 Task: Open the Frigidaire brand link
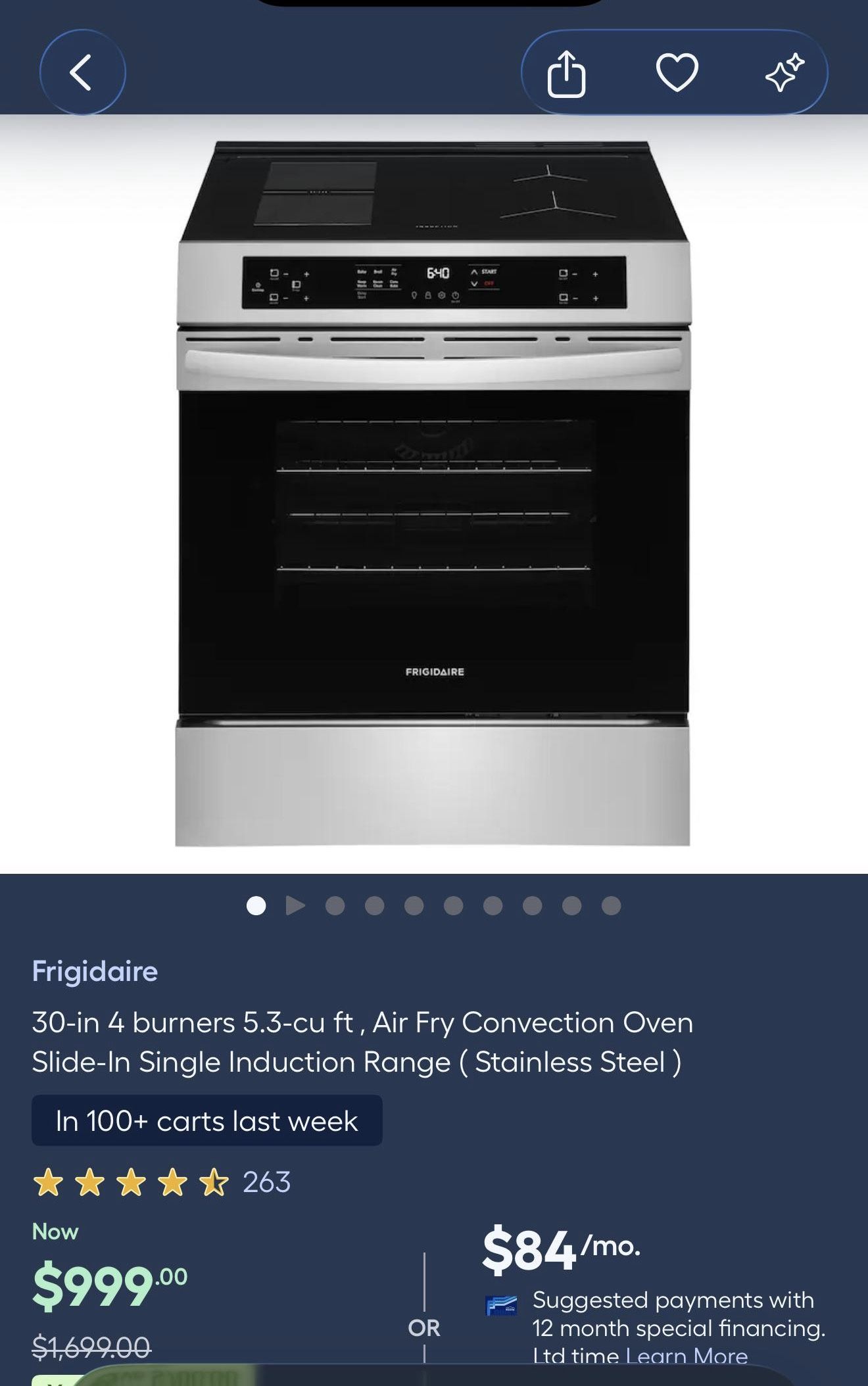(95, 971)
